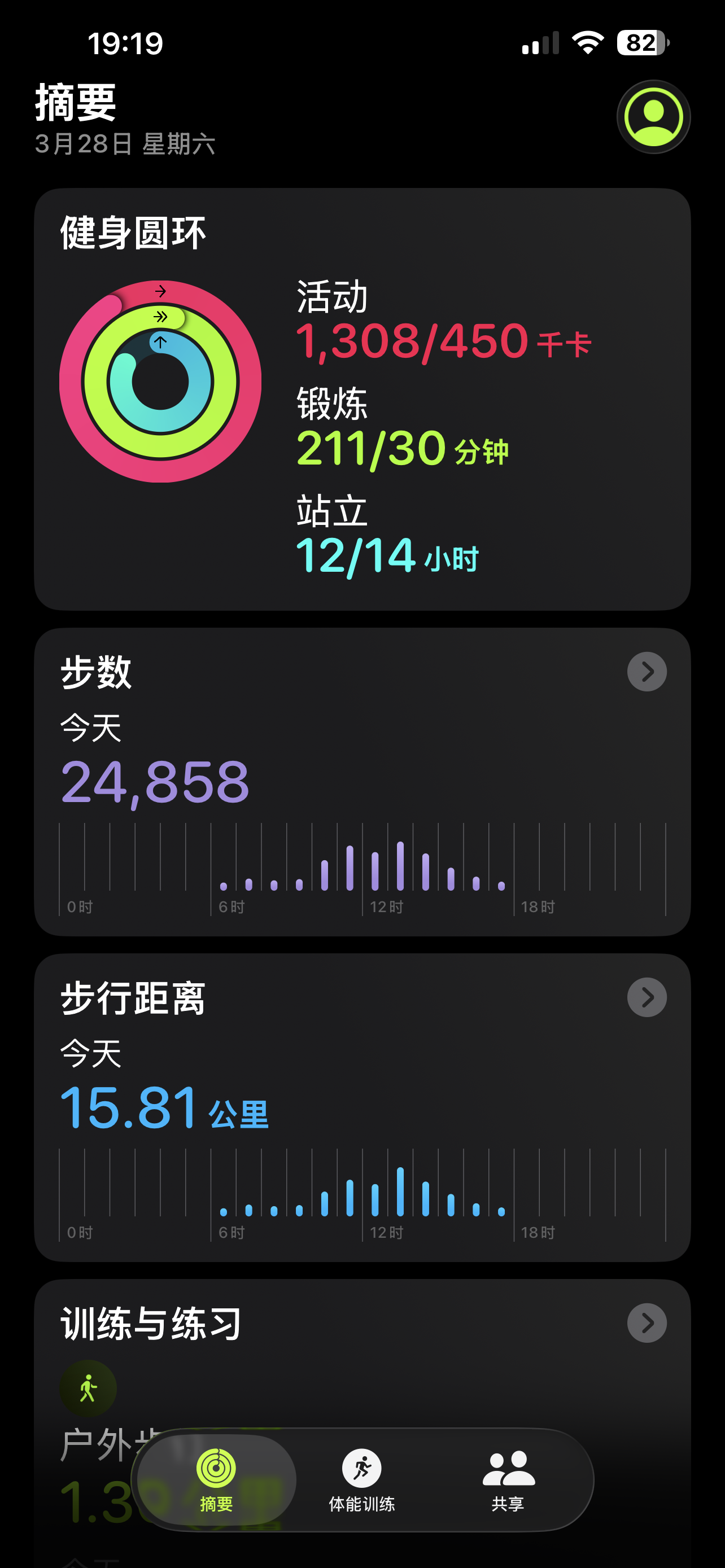The image size is (725, 1568).
Task: Open the 健身圆环 activity rings card
Action: [x=362, y=399]
